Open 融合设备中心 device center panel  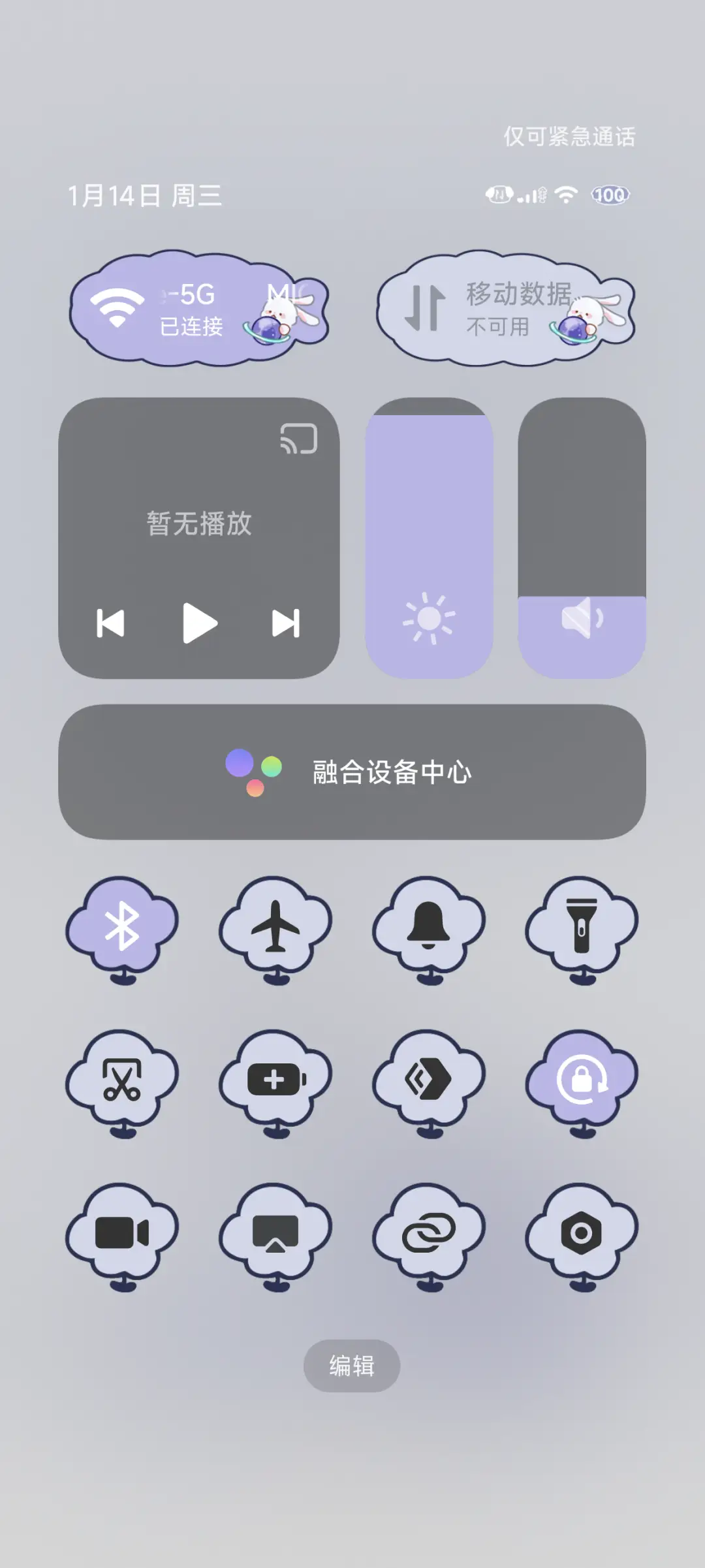[x=352, y=774]
